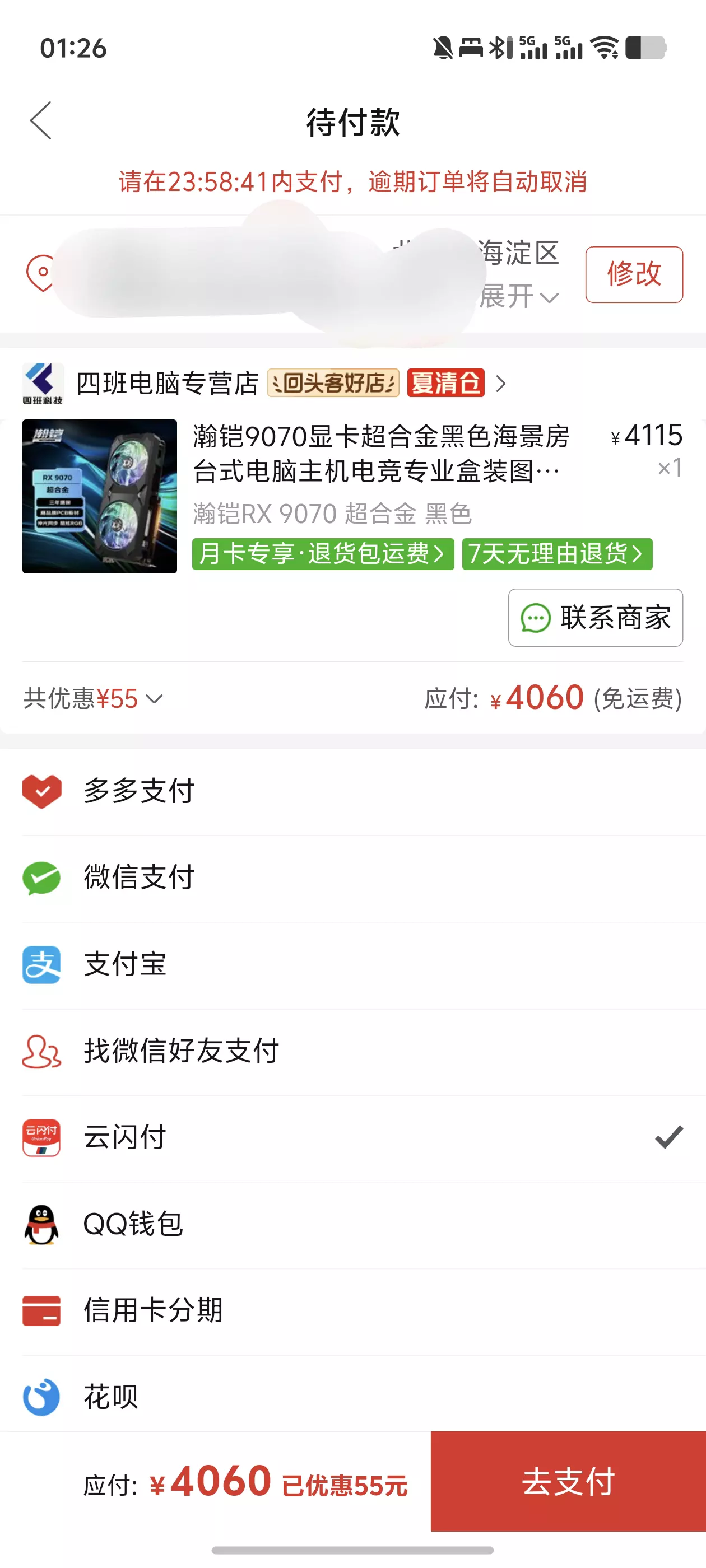
Task: Tap 修改 to change the delivery address
Action: pyautogui.click(x=634, y=274)
